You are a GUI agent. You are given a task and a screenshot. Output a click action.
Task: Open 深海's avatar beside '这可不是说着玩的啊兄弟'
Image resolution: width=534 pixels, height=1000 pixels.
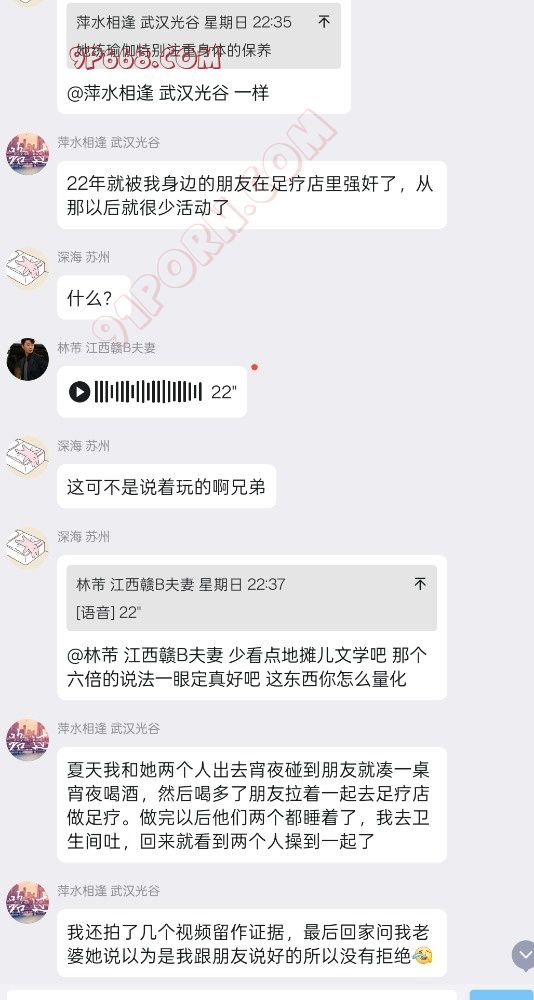coord(27,457)
